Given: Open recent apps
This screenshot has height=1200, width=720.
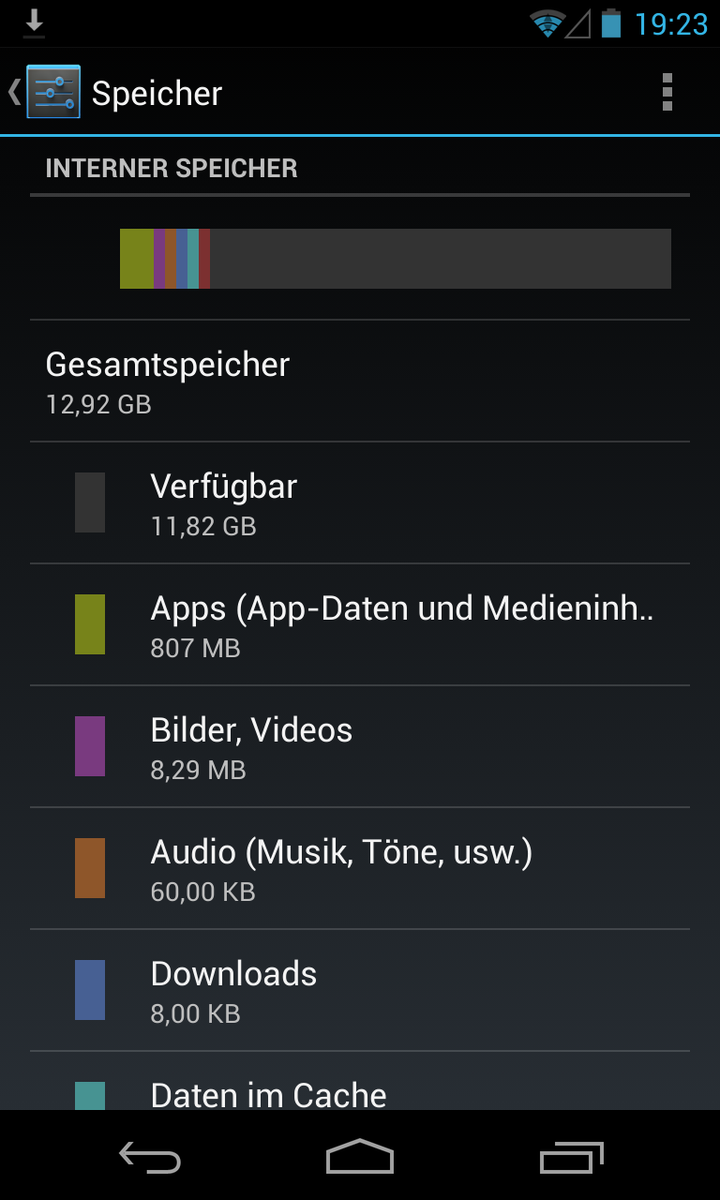Looking at the screenshot, I should tap(571, 1157).
